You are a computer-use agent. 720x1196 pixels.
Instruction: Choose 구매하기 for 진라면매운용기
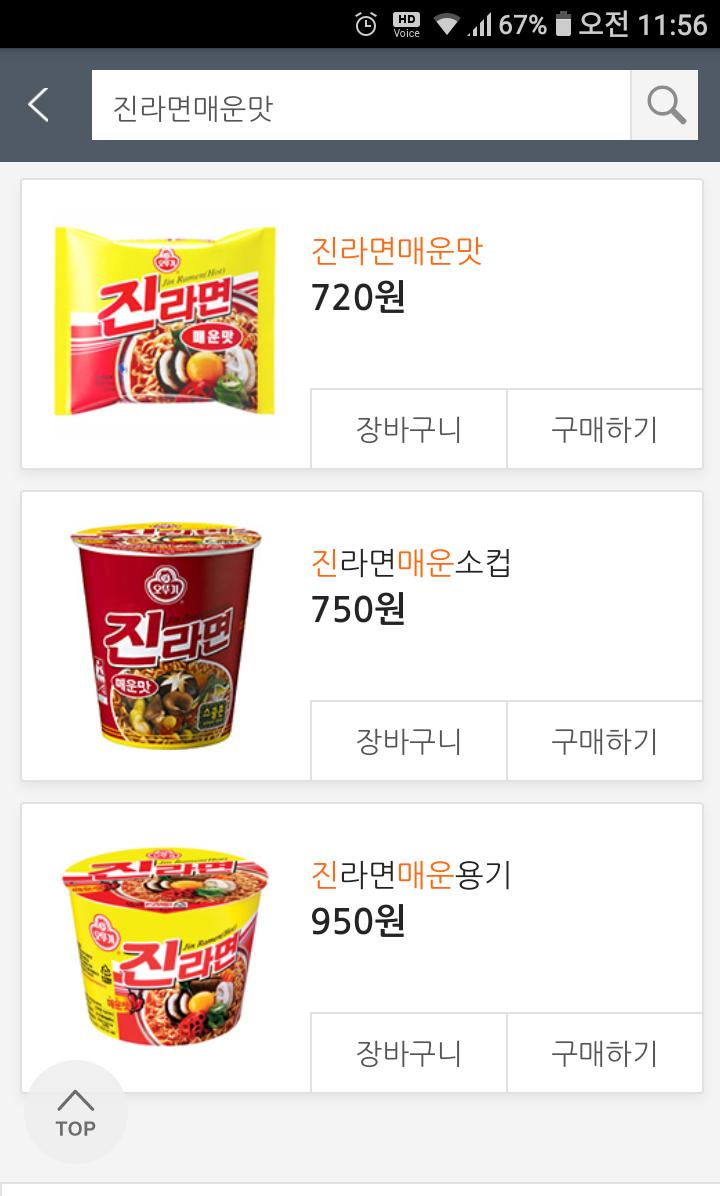(604, 1053)
